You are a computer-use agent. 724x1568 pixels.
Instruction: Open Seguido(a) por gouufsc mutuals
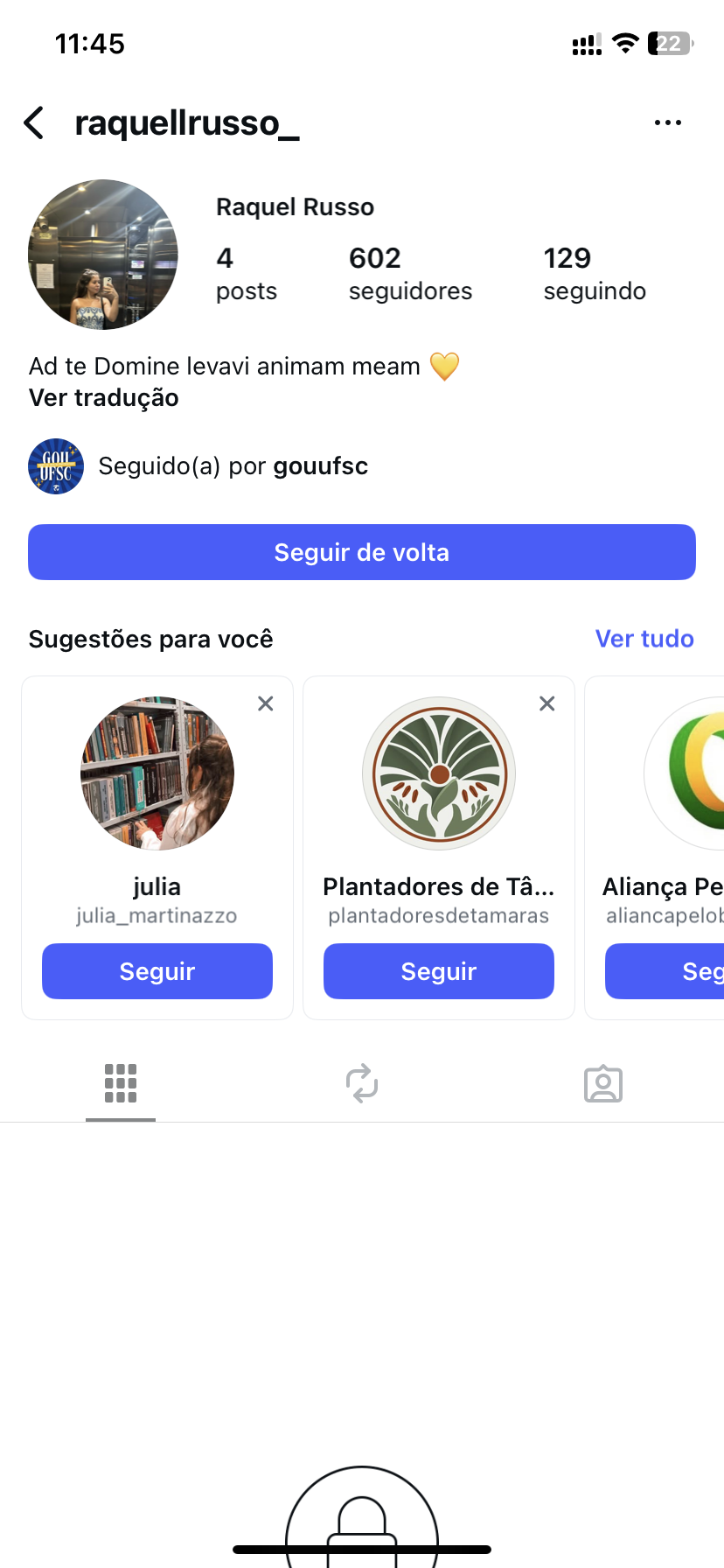tap(233, 466)
